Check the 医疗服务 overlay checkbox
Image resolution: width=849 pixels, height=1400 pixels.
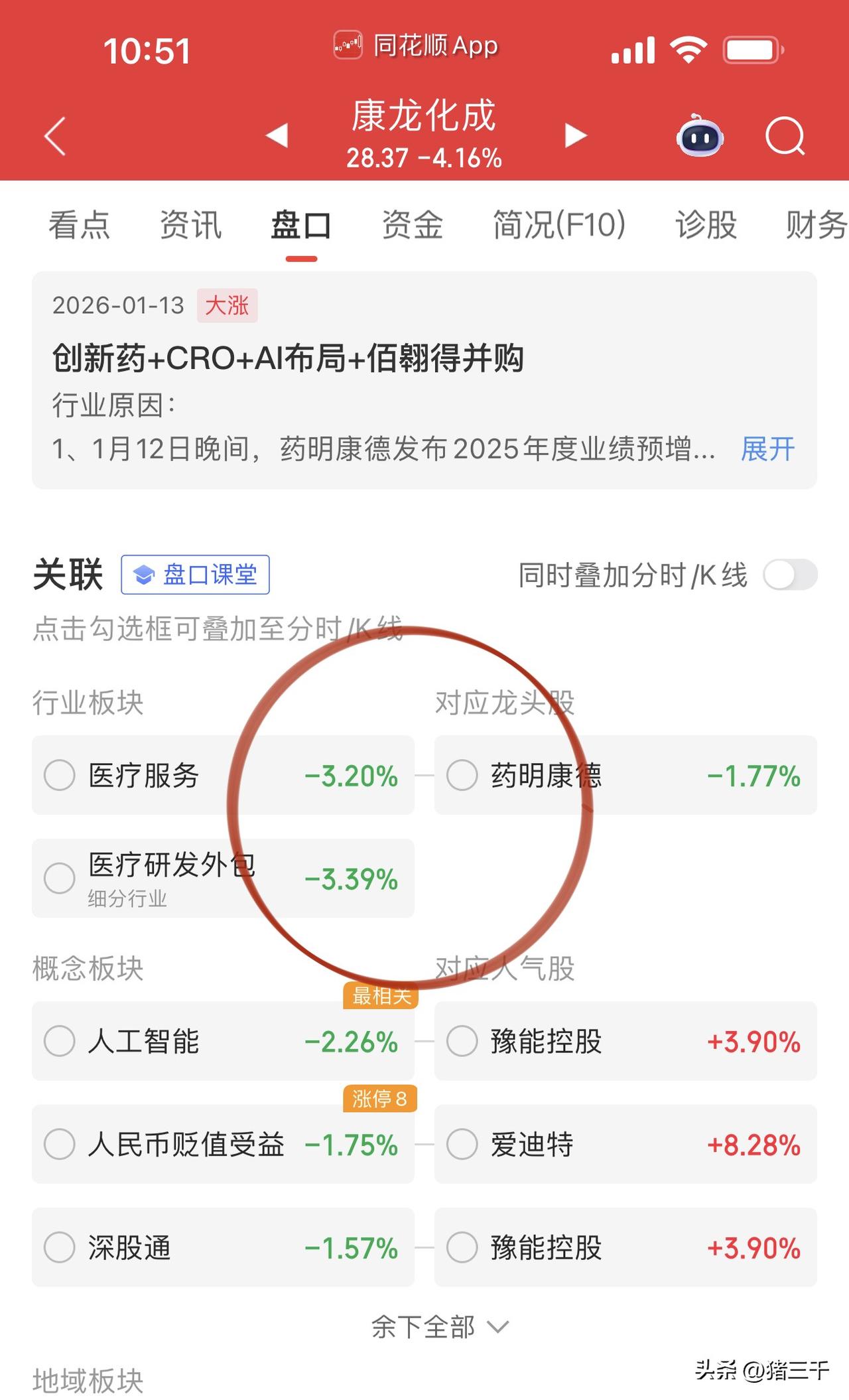point(59,774)
